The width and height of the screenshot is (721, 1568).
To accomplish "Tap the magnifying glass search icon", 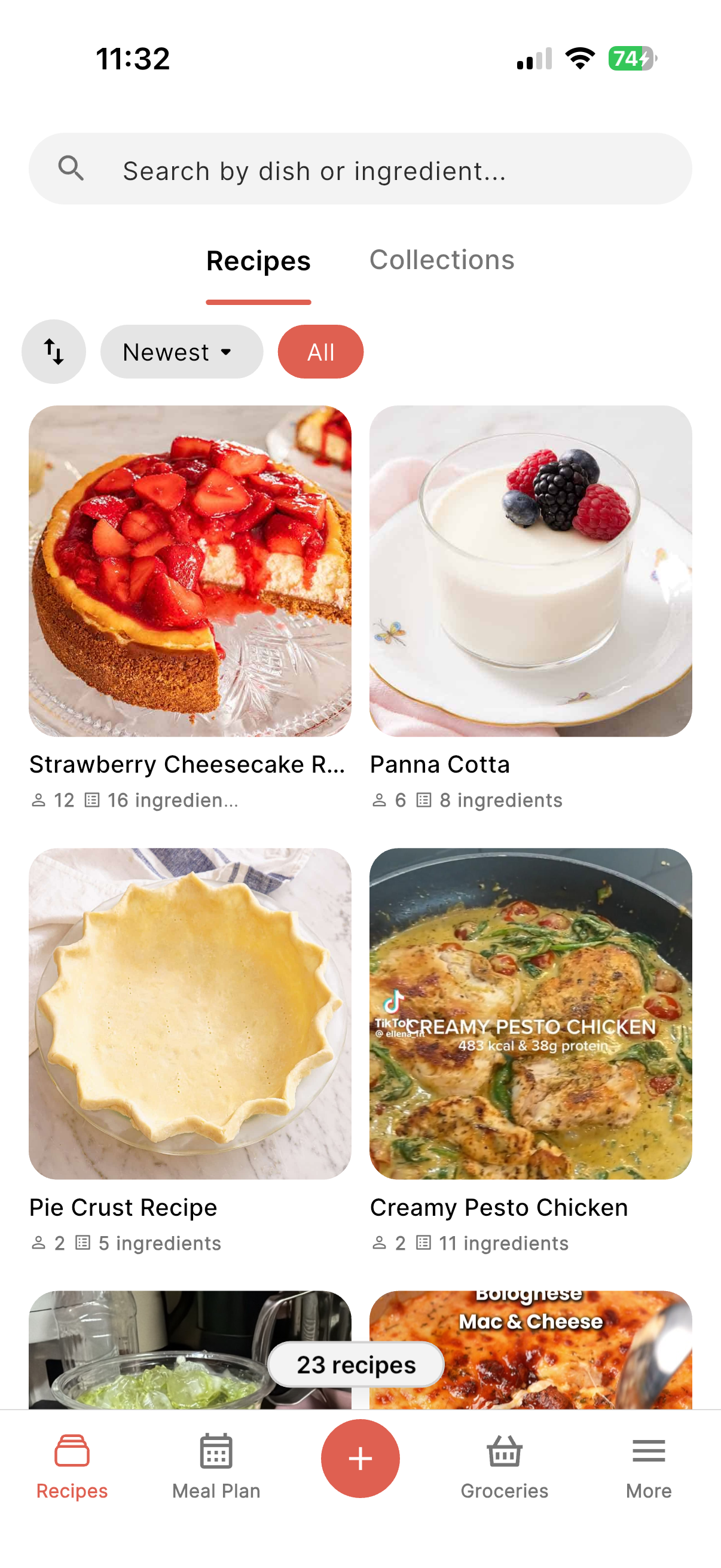I will pos(71,169).
